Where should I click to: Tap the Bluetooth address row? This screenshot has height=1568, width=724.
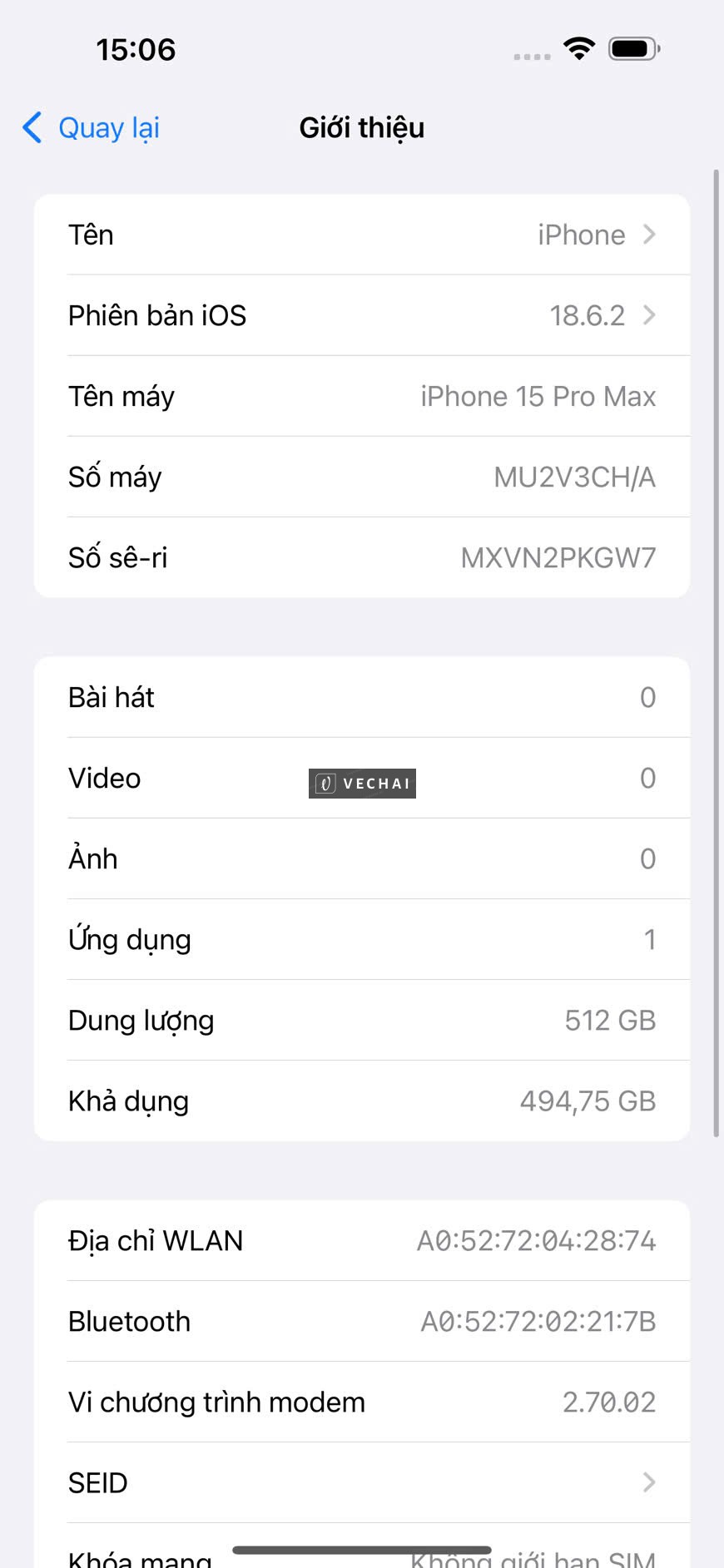[362, 1321]
